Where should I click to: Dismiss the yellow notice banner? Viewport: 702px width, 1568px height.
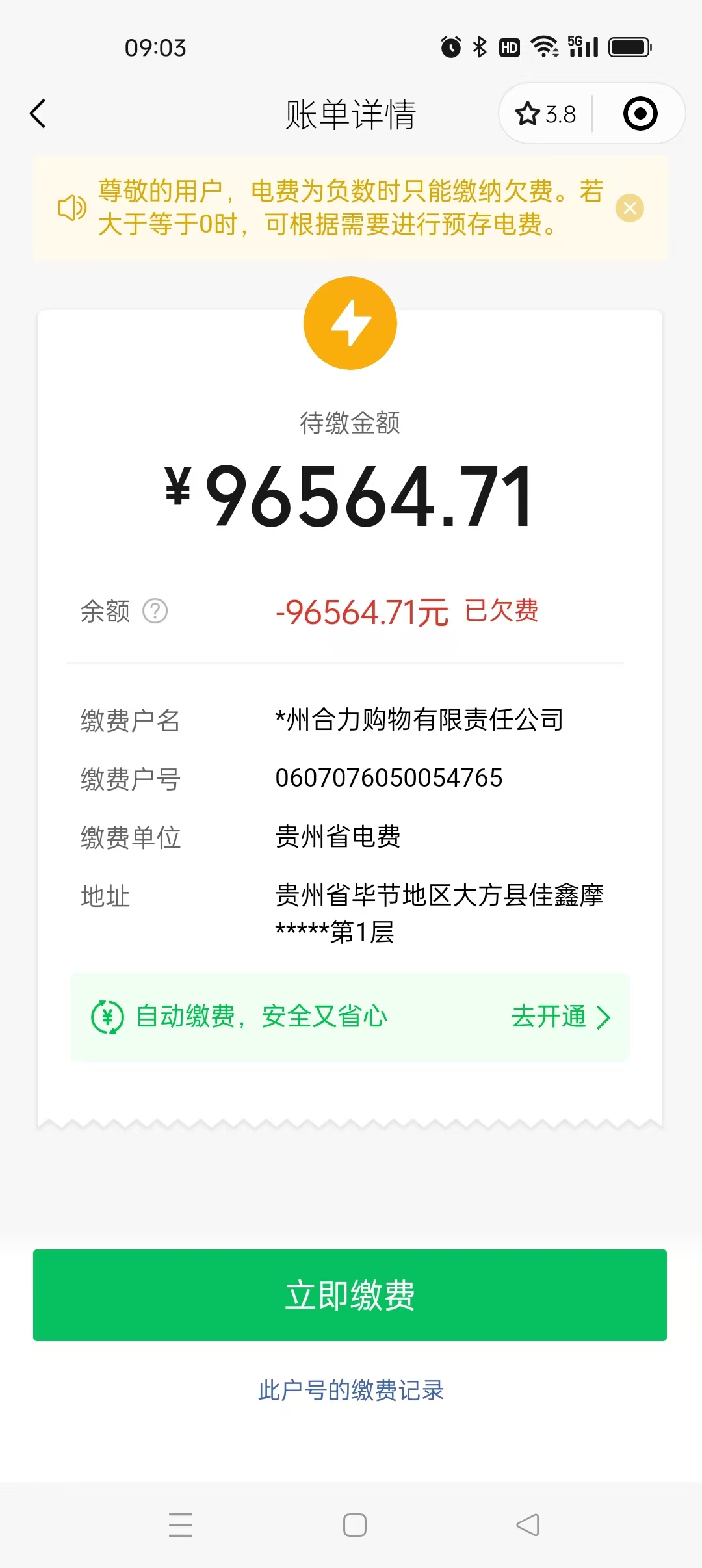pyautogui.click(x=629, y=208)
